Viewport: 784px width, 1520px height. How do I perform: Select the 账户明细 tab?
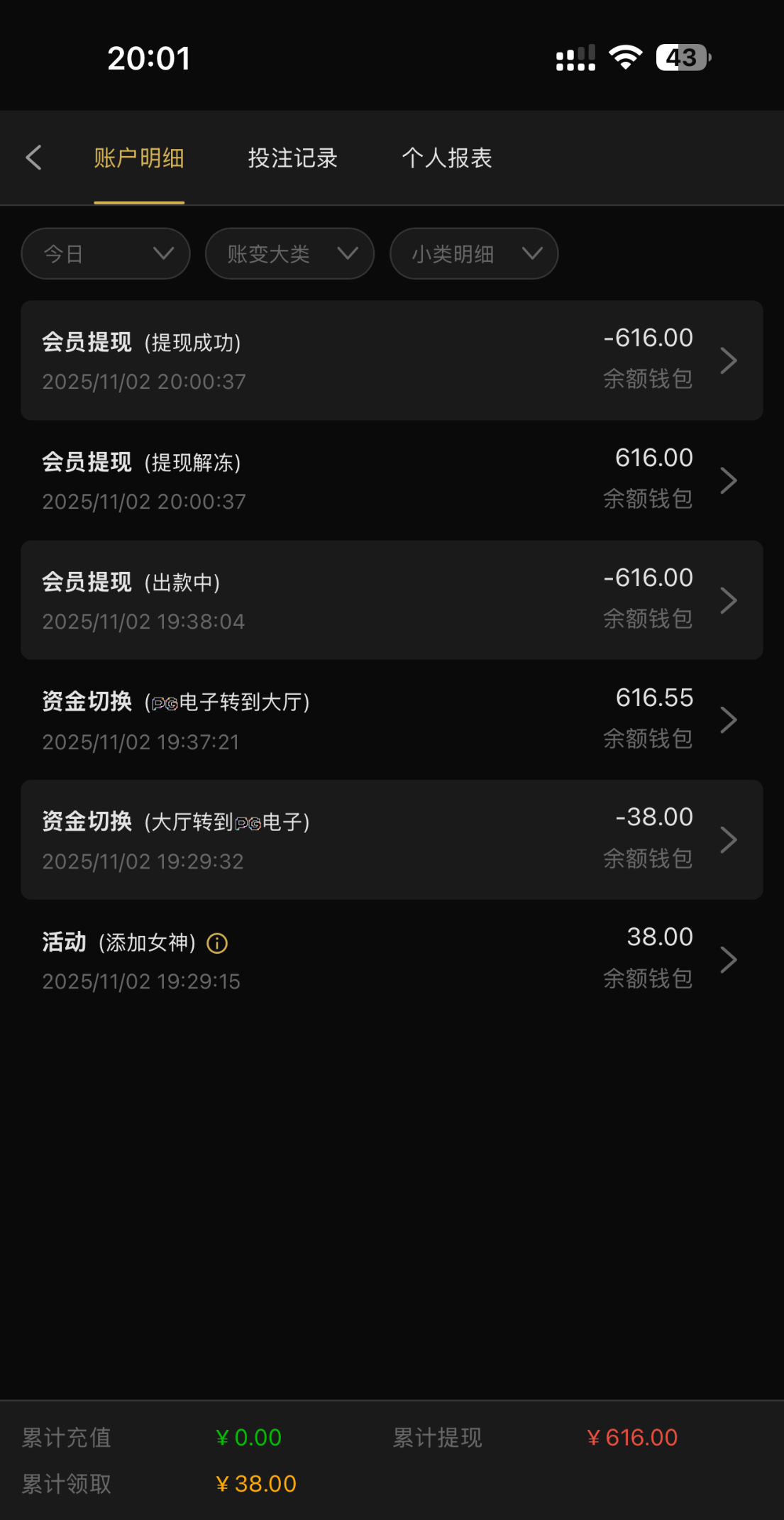tap(139, 158)
